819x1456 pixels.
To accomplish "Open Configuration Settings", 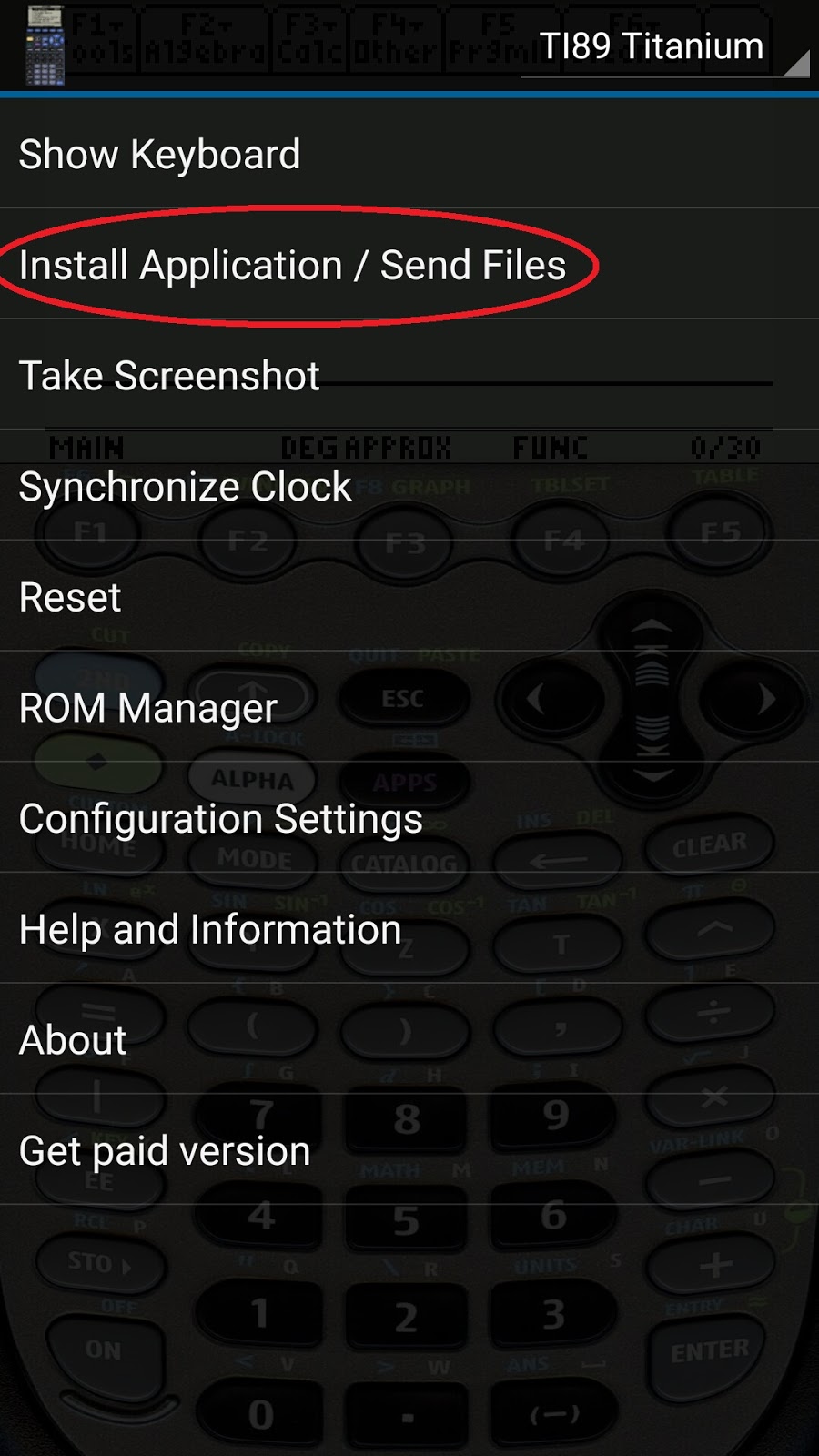I will coord(220,819).
